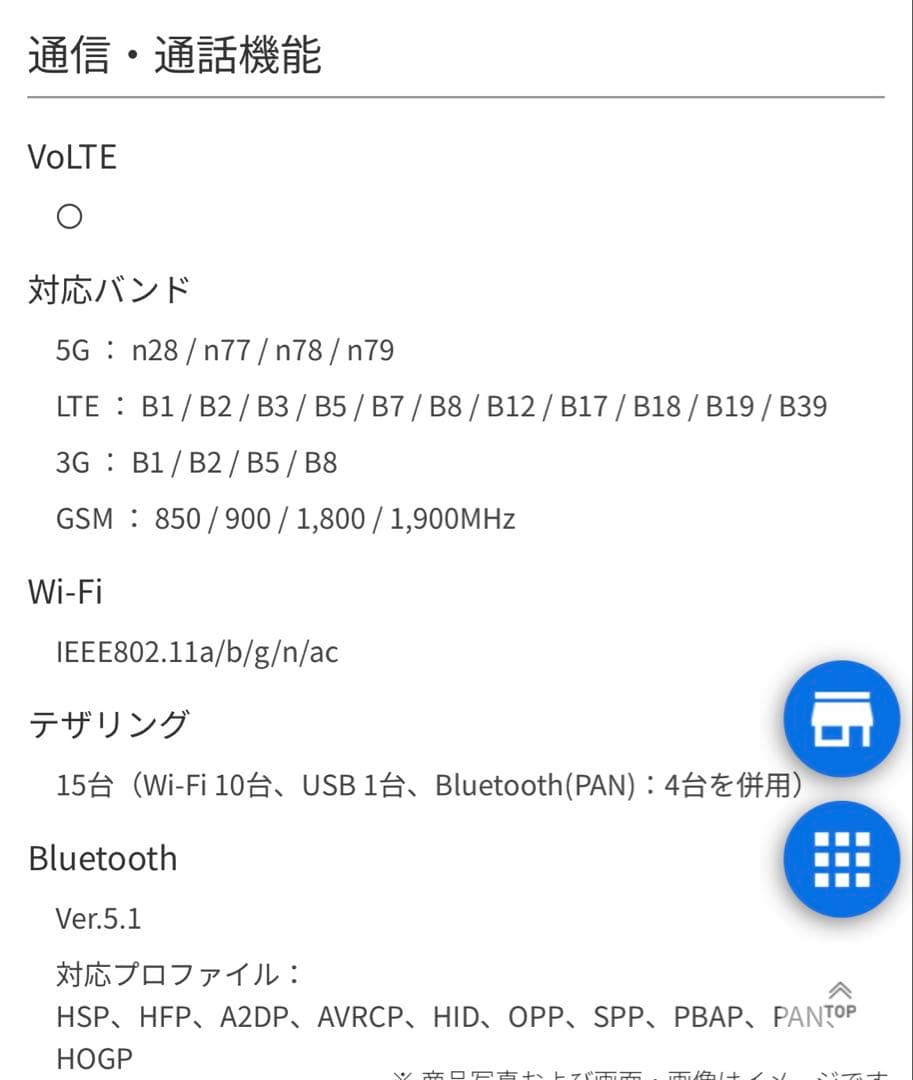Tap the storefront symbol inside the upper blue circle
Viewport: 913px width, 1080px height.
click(841, 718)
